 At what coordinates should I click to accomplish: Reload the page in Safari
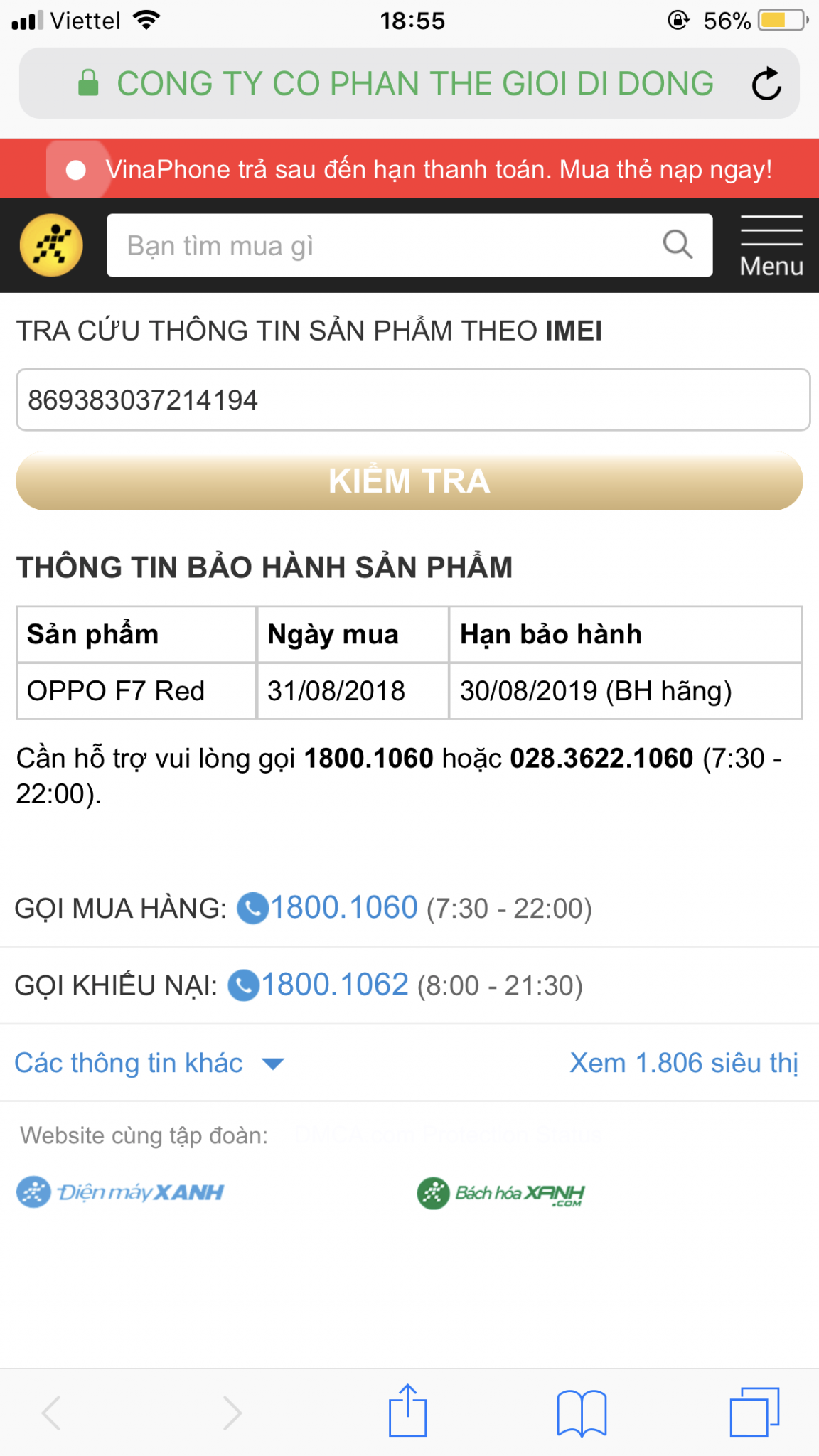(x=766, y=84)
